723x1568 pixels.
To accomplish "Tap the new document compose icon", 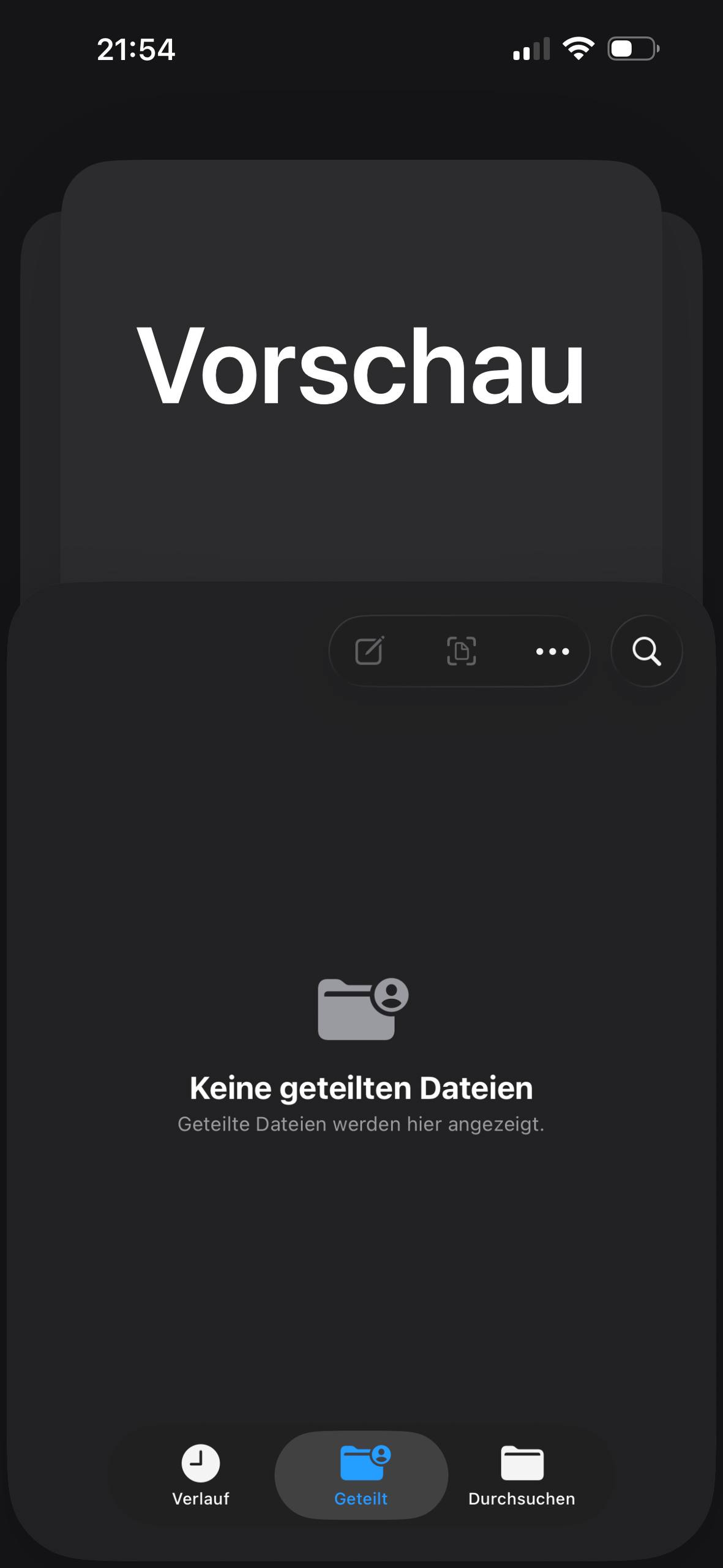I will point(370,650).
